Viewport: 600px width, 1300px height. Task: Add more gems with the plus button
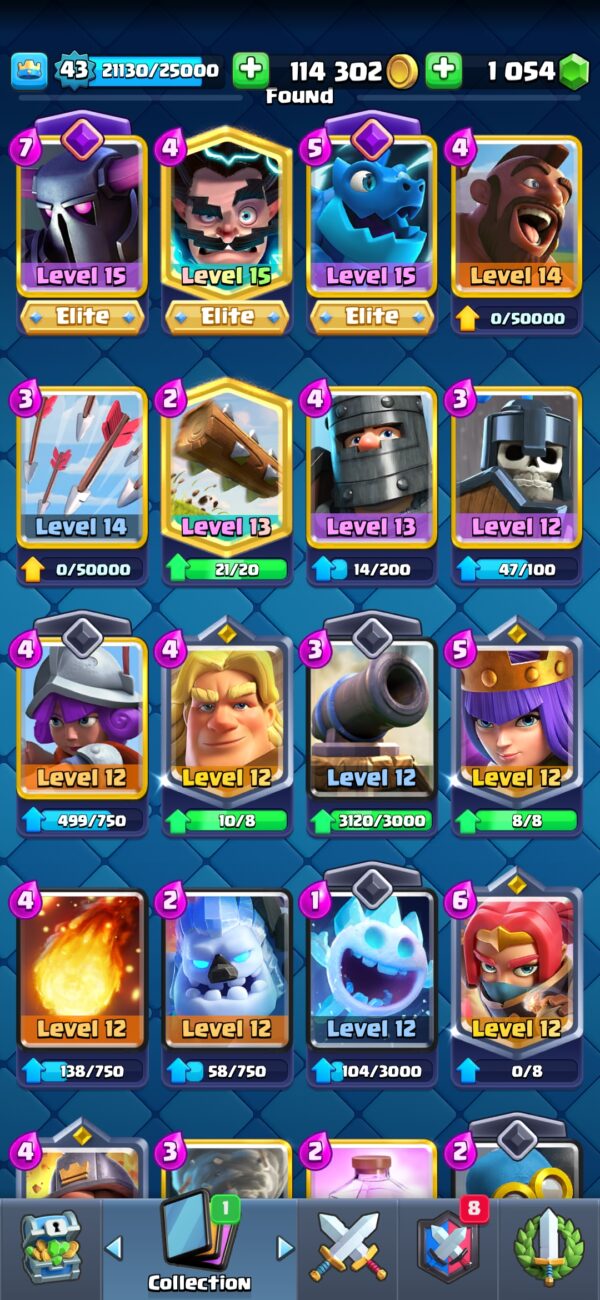point(444,70)
